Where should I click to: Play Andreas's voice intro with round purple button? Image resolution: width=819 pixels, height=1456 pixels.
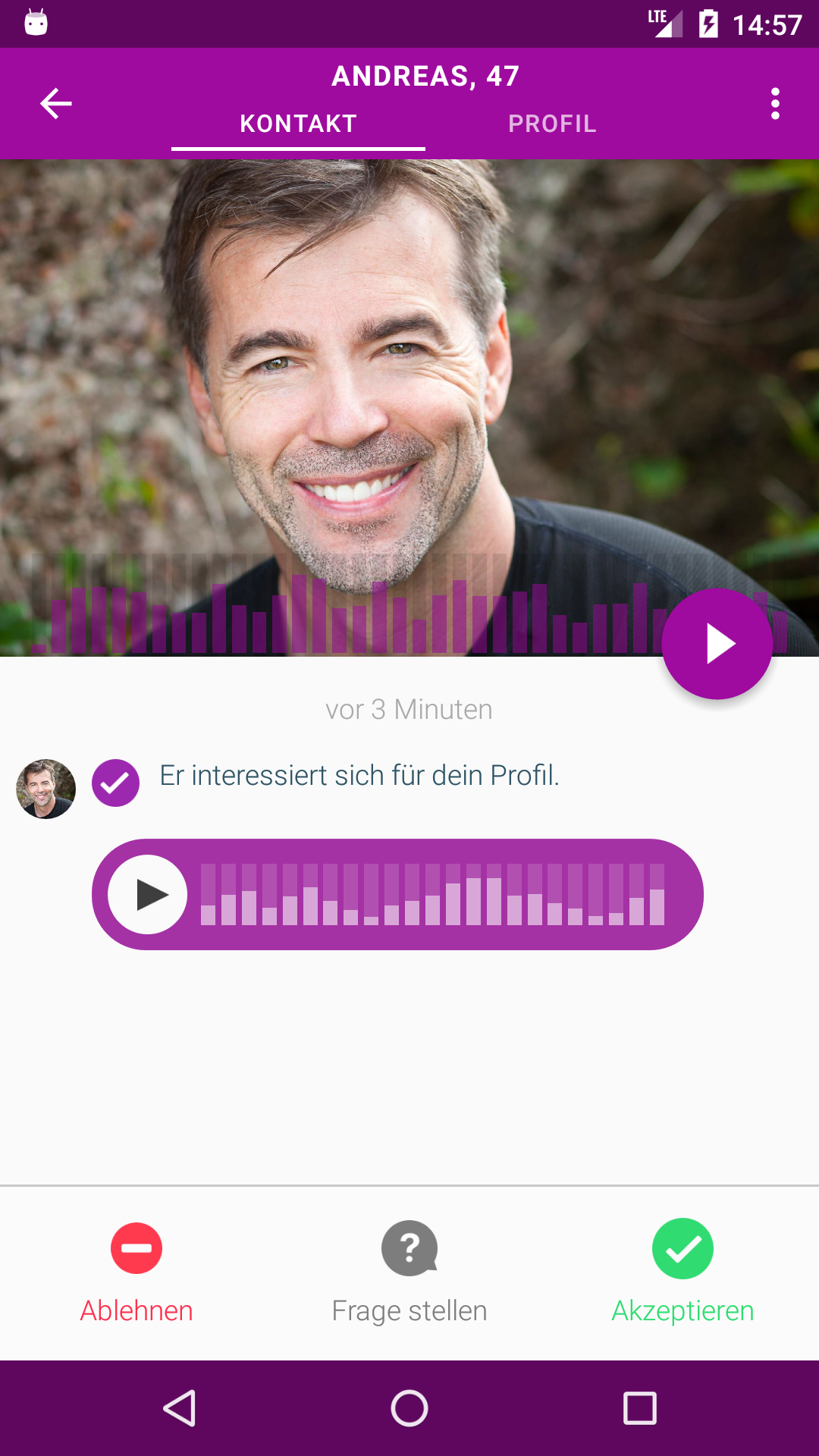717,644
